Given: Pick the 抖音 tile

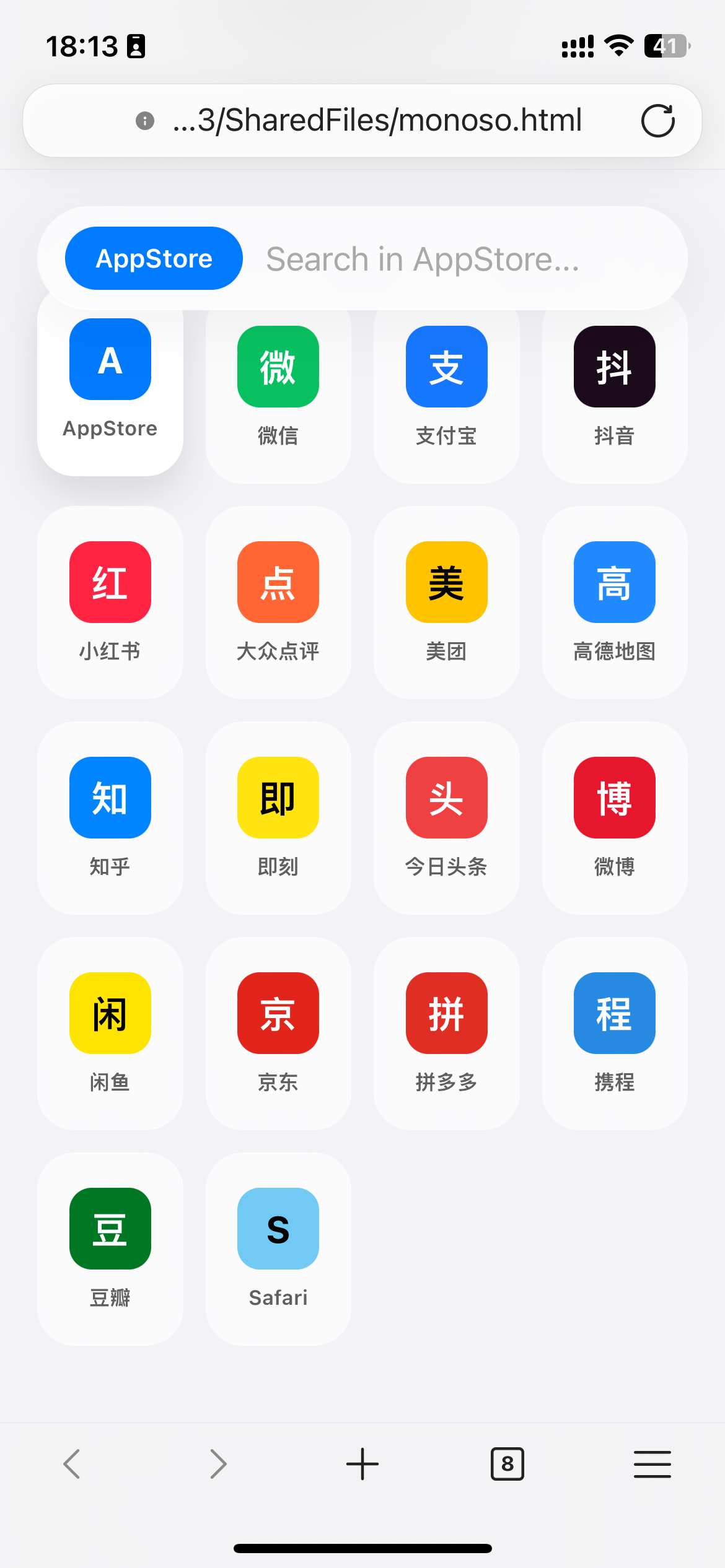Looking at the screenshot, I should click(x=615, y=390).
